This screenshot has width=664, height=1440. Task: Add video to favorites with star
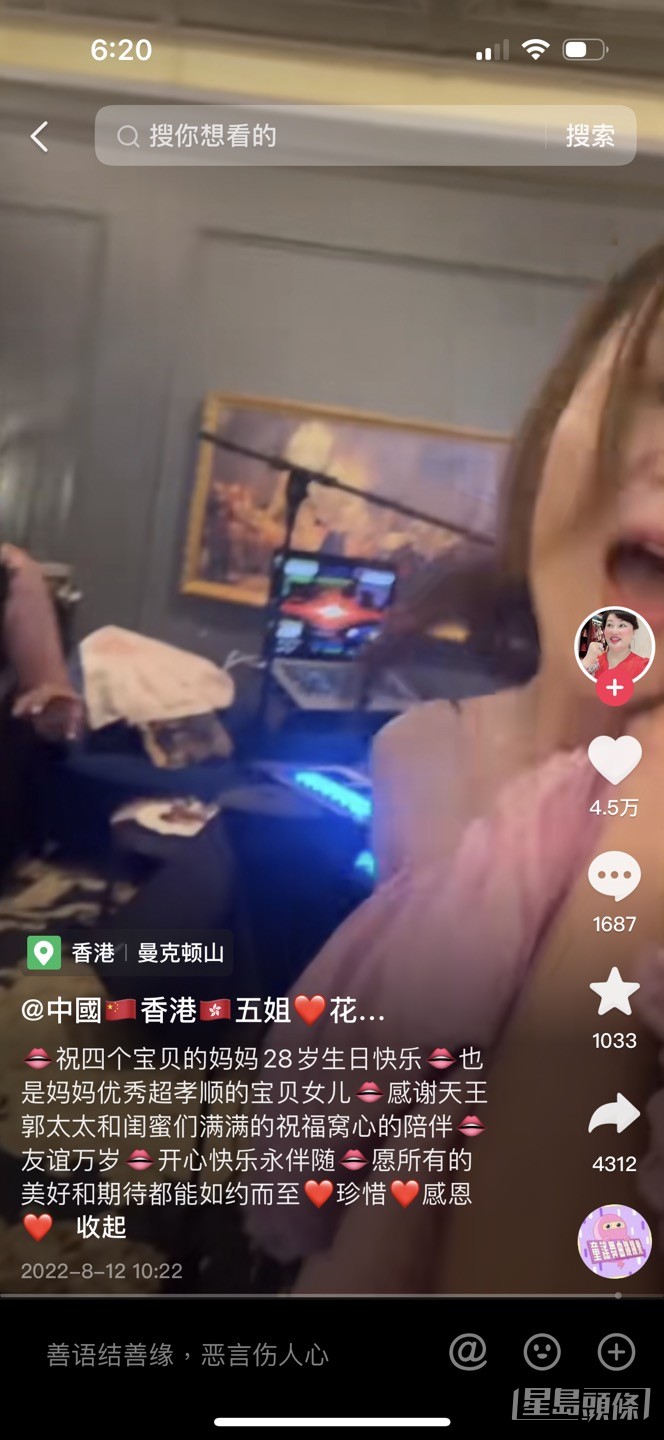[614, 992]
